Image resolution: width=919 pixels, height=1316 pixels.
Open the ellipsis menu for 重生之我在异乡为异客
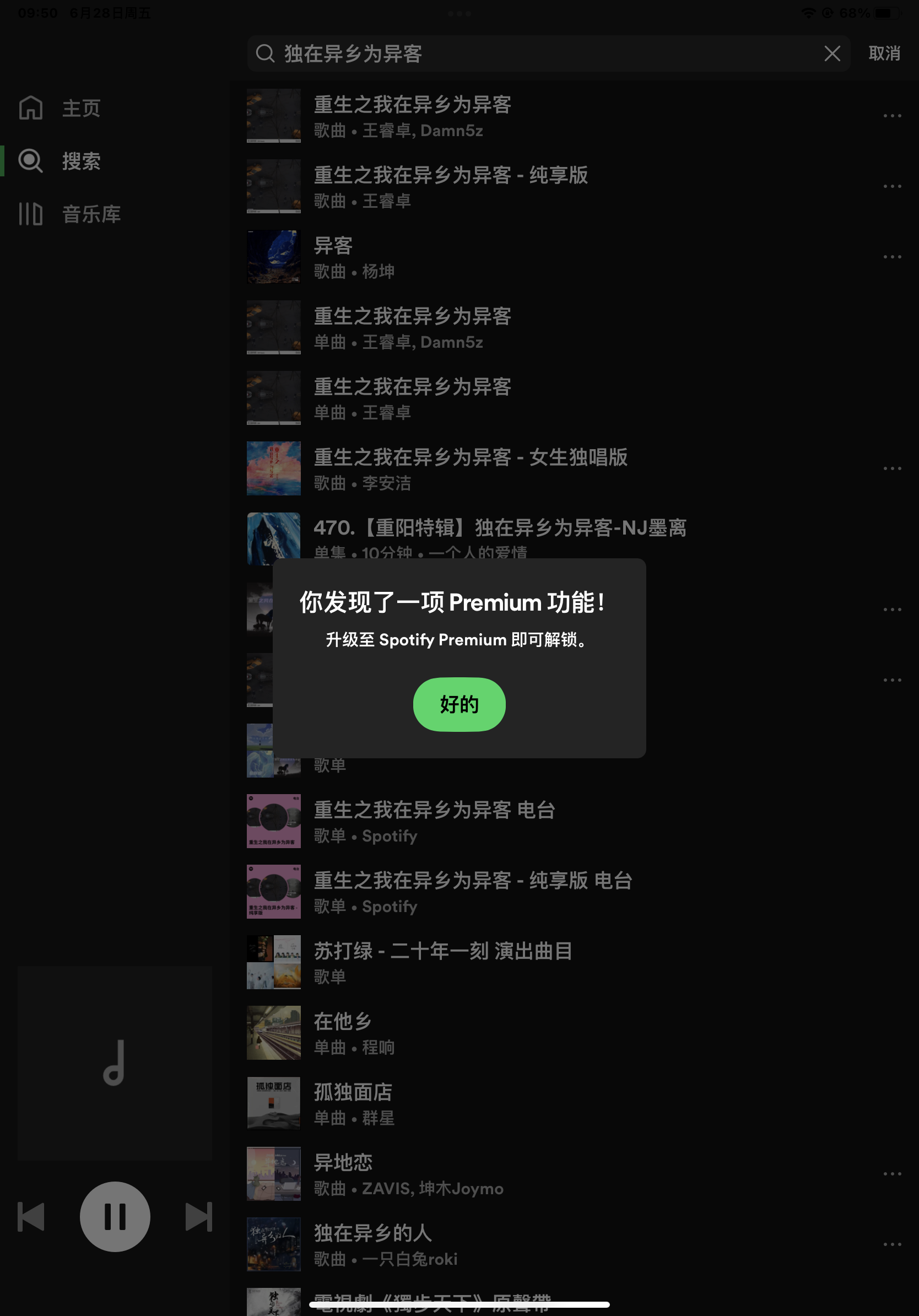click(x=892, y=116)
